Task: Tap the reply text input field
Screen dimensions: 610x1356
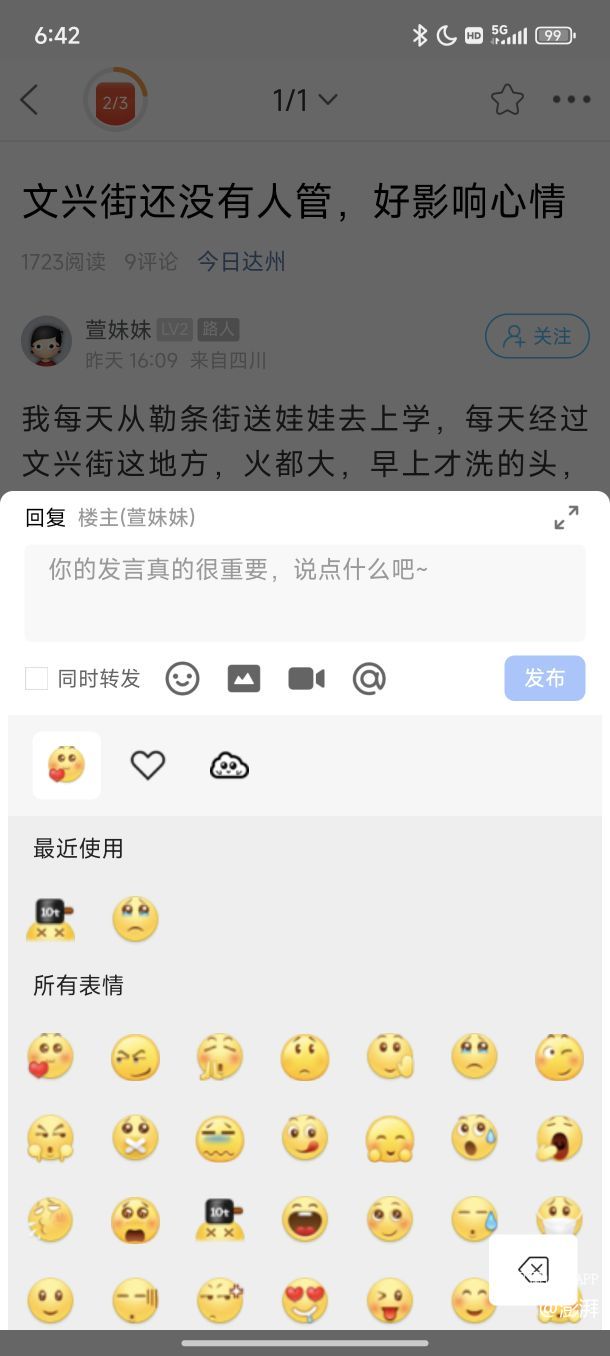Action: point(304,592)
